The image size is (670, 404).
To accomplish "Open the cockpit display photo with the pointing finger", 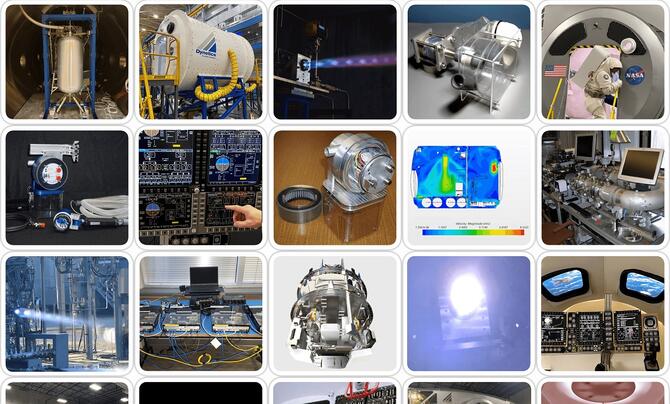I will [201, 187].
